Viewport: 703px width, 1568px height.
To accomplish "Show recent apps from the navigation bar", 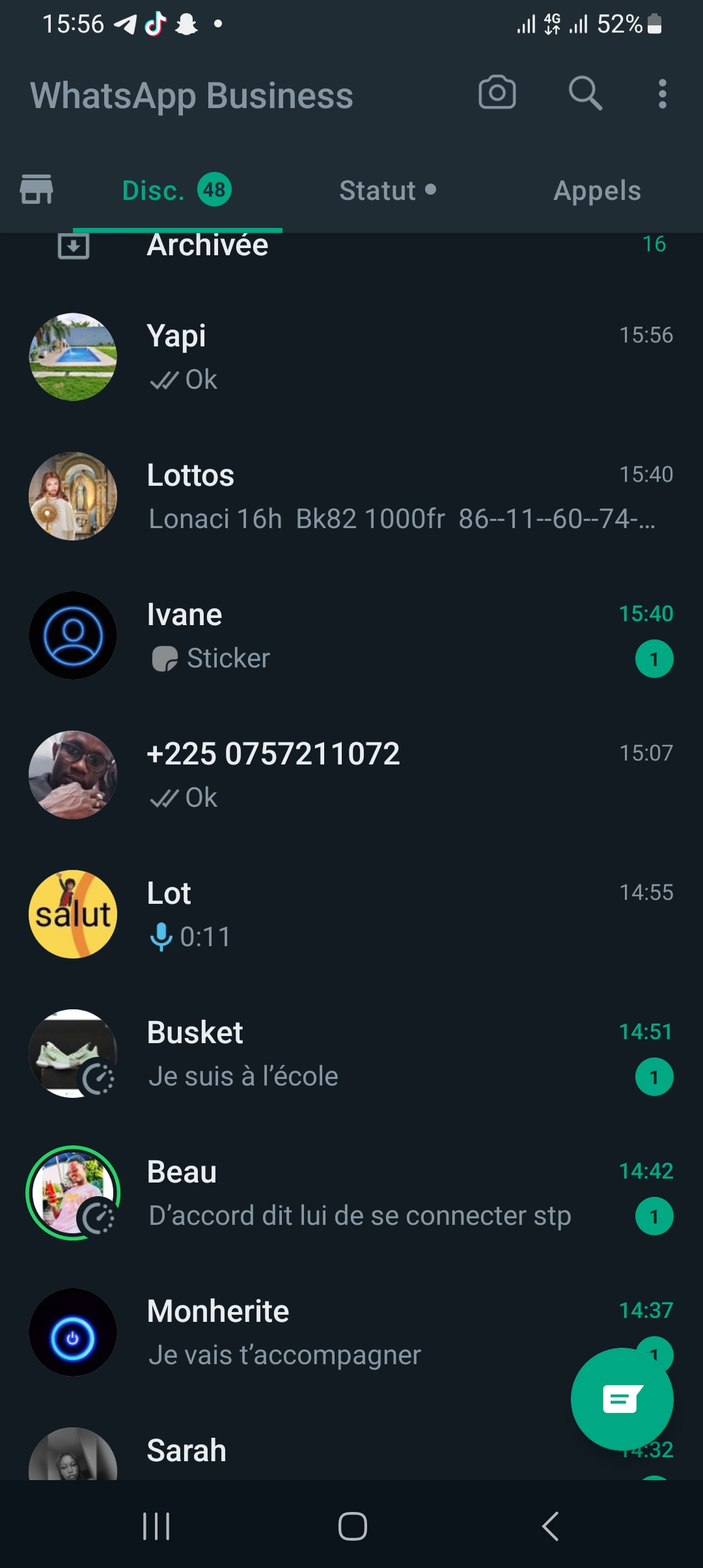I will click(156, 1526).
